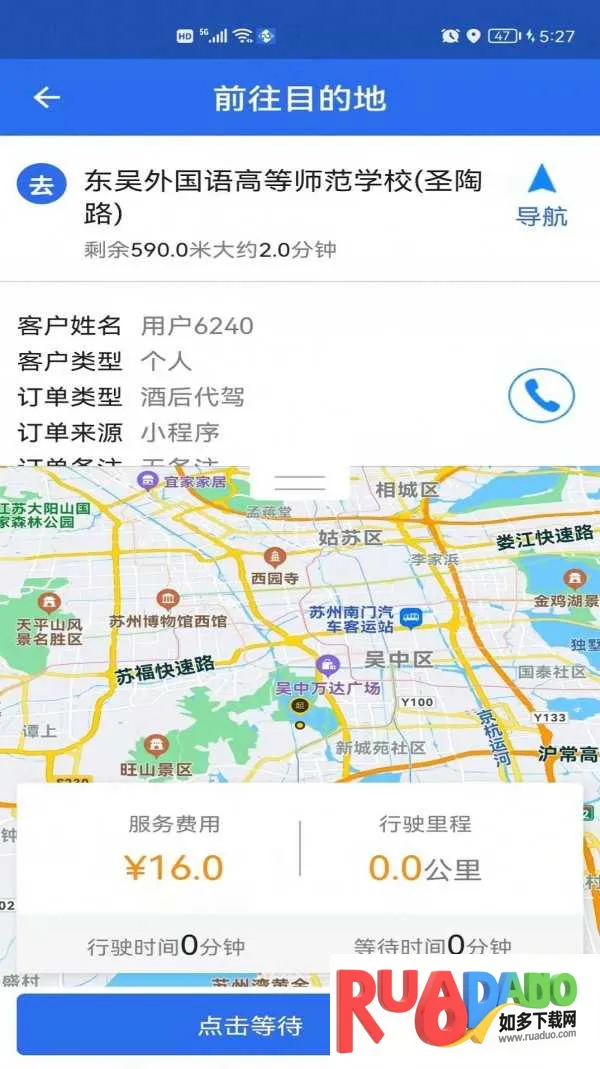This screenshot has height=1069, width=600.
Task: Expand the order details panel handle
Action: coord(299,482)
